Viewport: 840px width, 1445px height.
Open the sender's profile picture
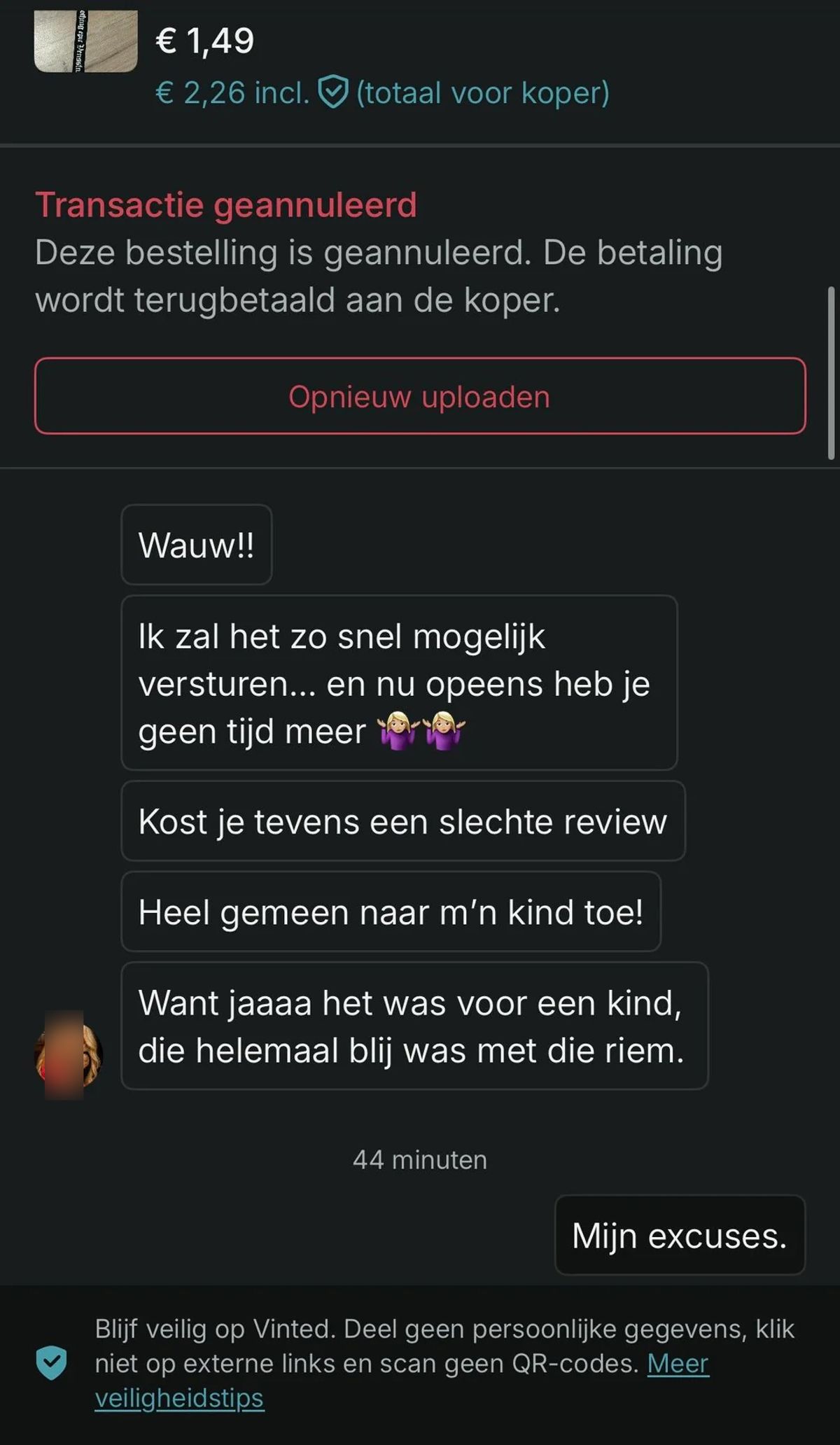69,1054
